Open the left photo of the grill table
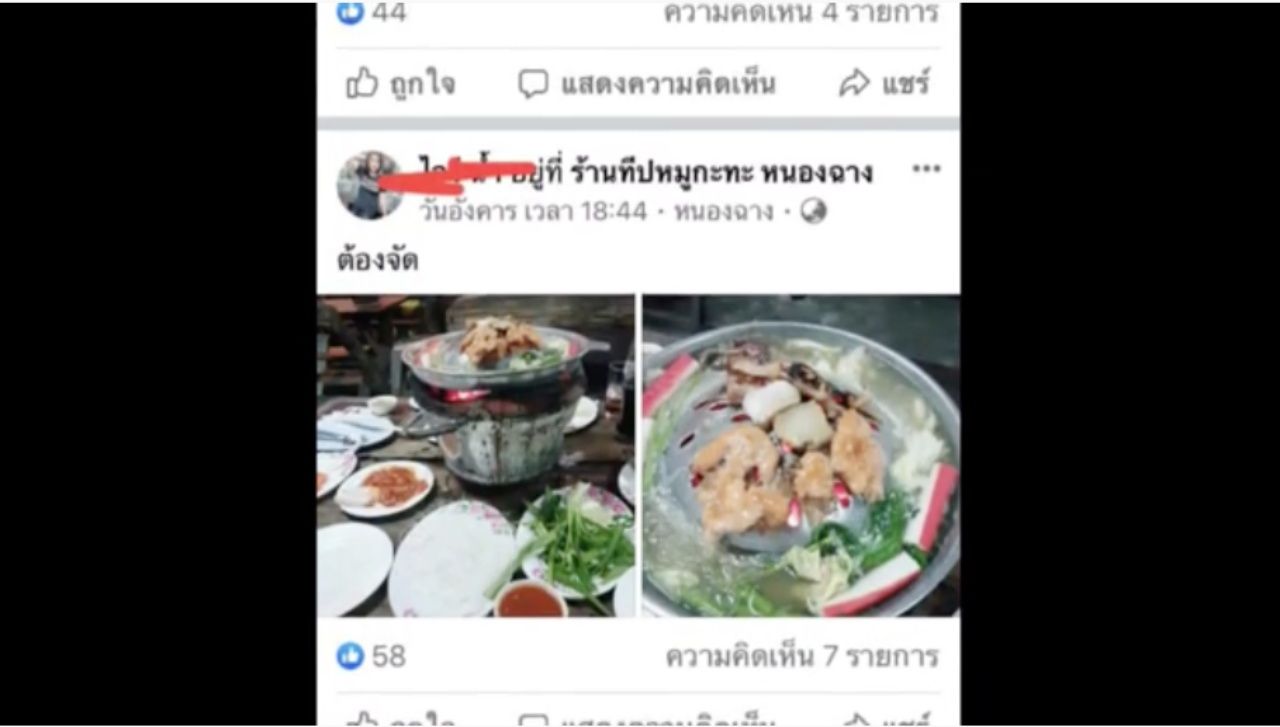The height and width of the screenshot is (727, 1280). 476,455
